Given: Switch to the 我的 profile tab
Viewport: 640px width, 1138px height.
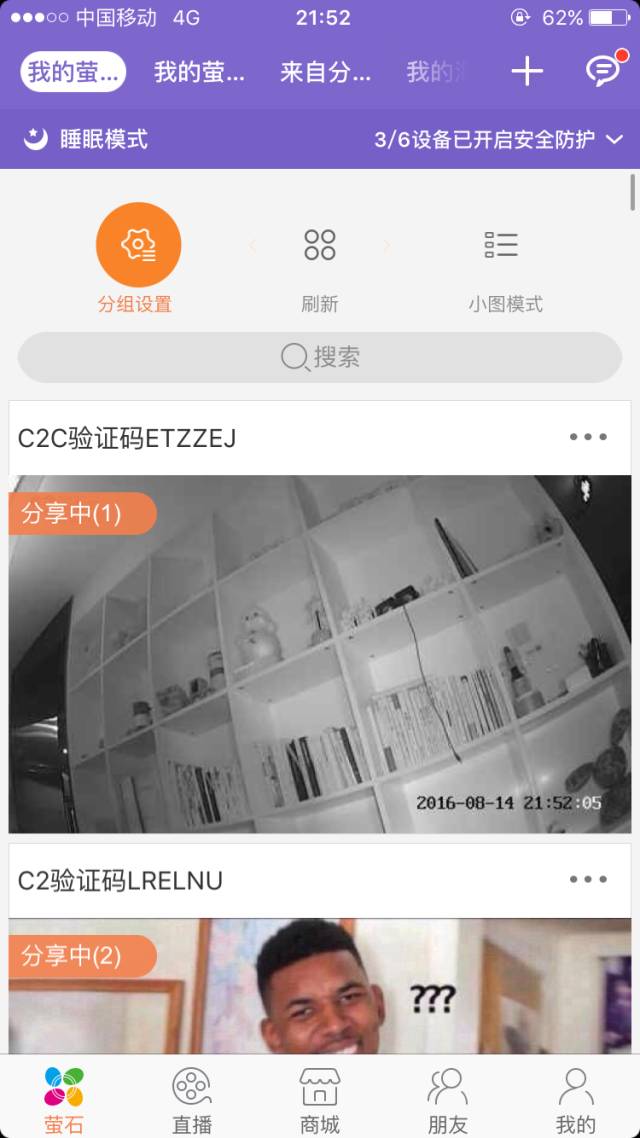Looking at the screenshot, I should tap(575, 1098).
